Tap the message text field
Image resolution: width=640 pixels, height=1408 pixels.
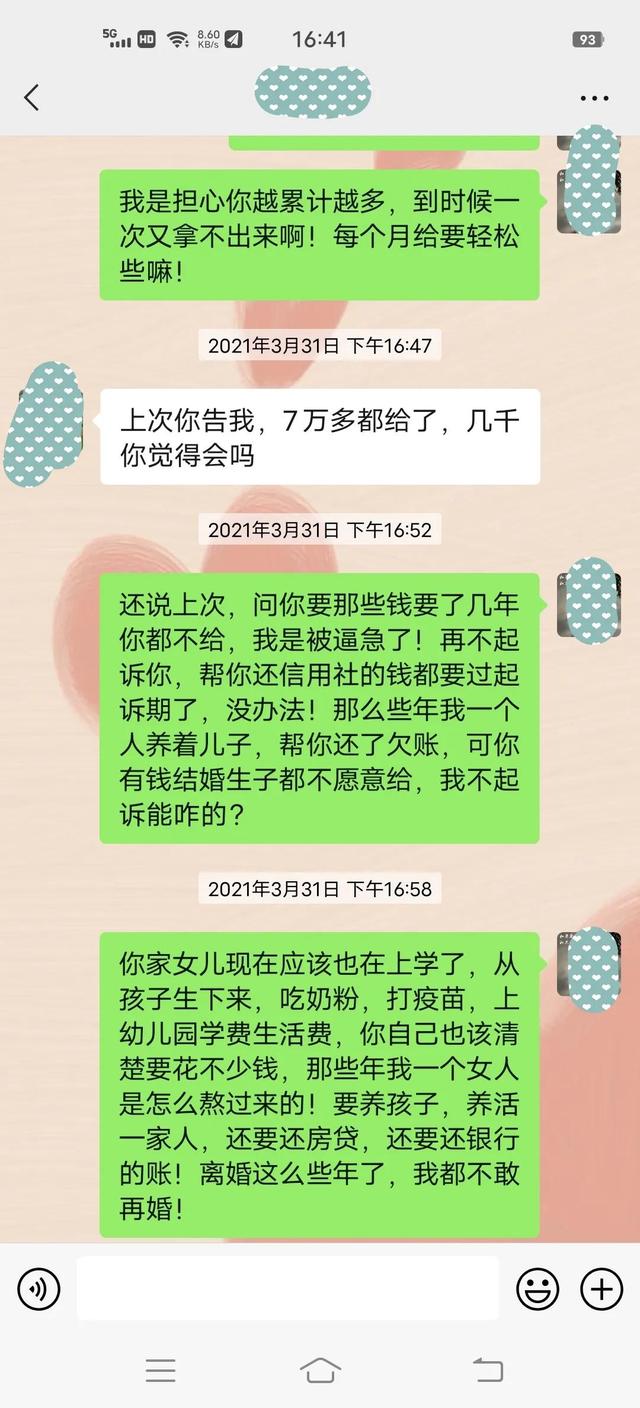(288, 1288)
